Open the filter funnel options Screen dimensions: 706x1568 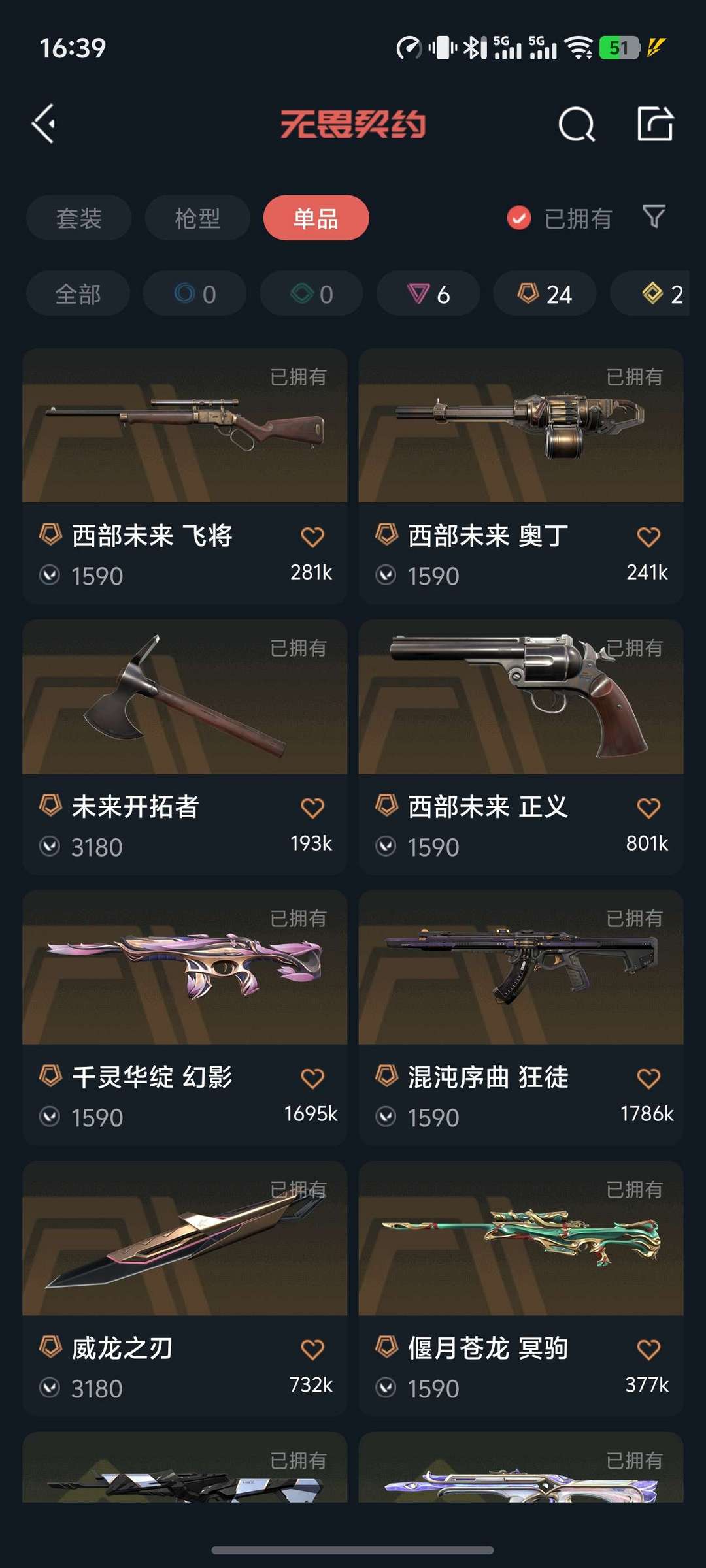[x=654, y=218]
